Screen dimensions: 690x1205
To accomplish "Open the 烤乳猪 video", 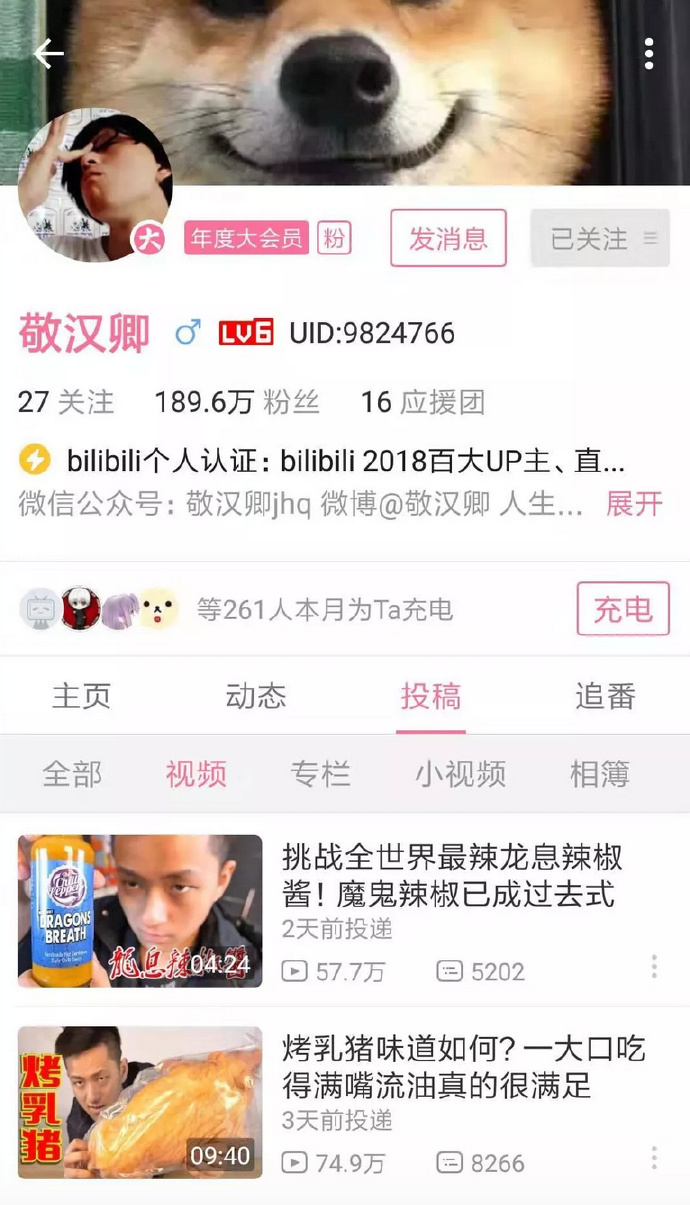I will click(x=462, y=1066).
